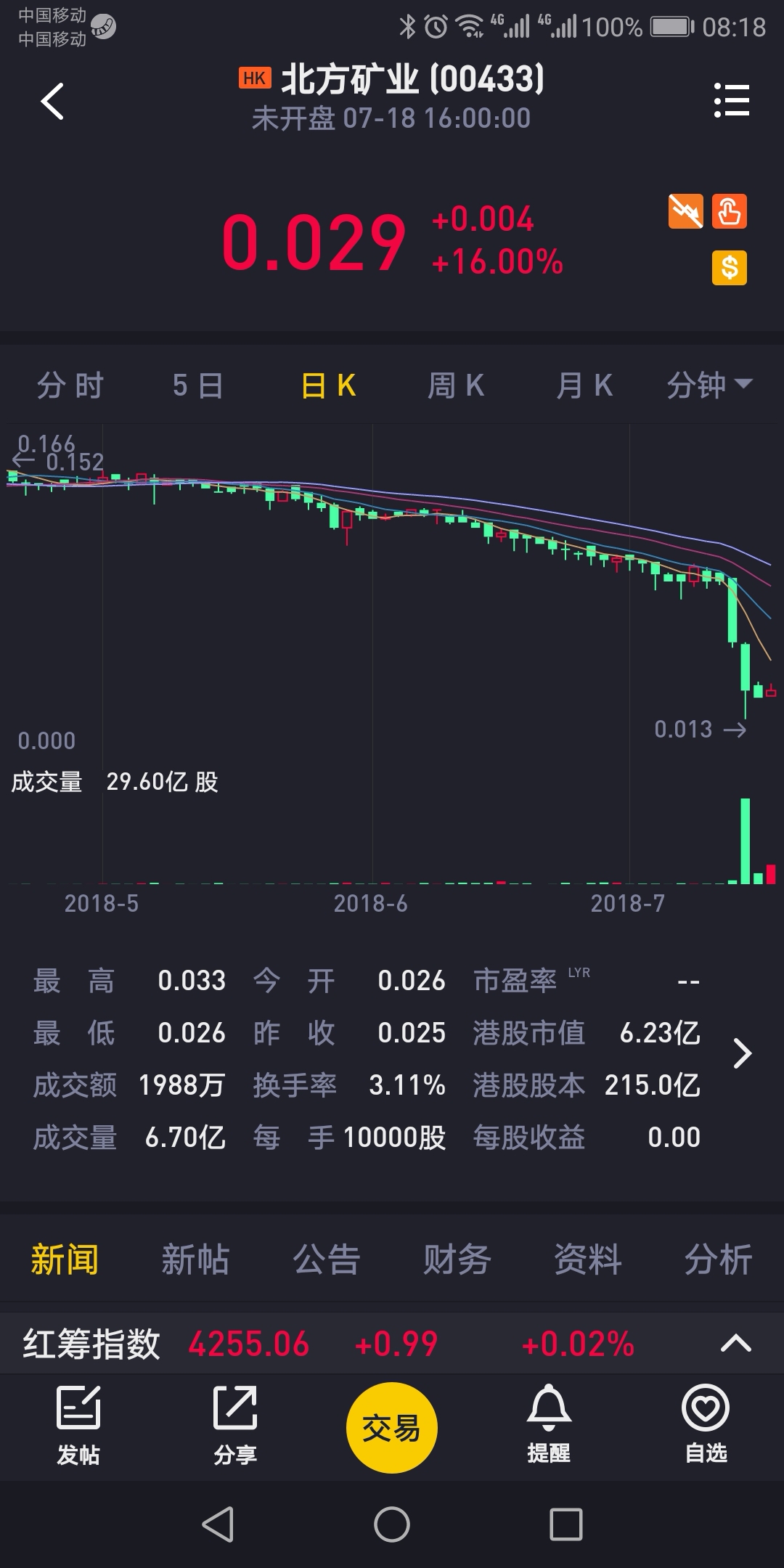Expand the 红筹指数 index bar
Viewport: 784px width, 1568px height.
[x=735, y=1344]
